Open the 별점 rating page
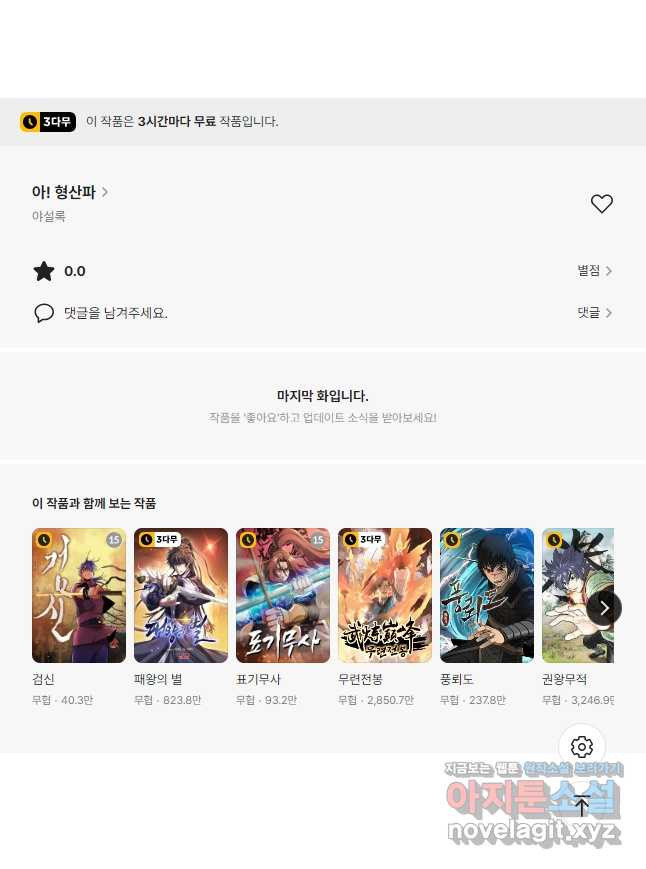The height and width of the screenshot is (869, 646). (x=594, y=271)
